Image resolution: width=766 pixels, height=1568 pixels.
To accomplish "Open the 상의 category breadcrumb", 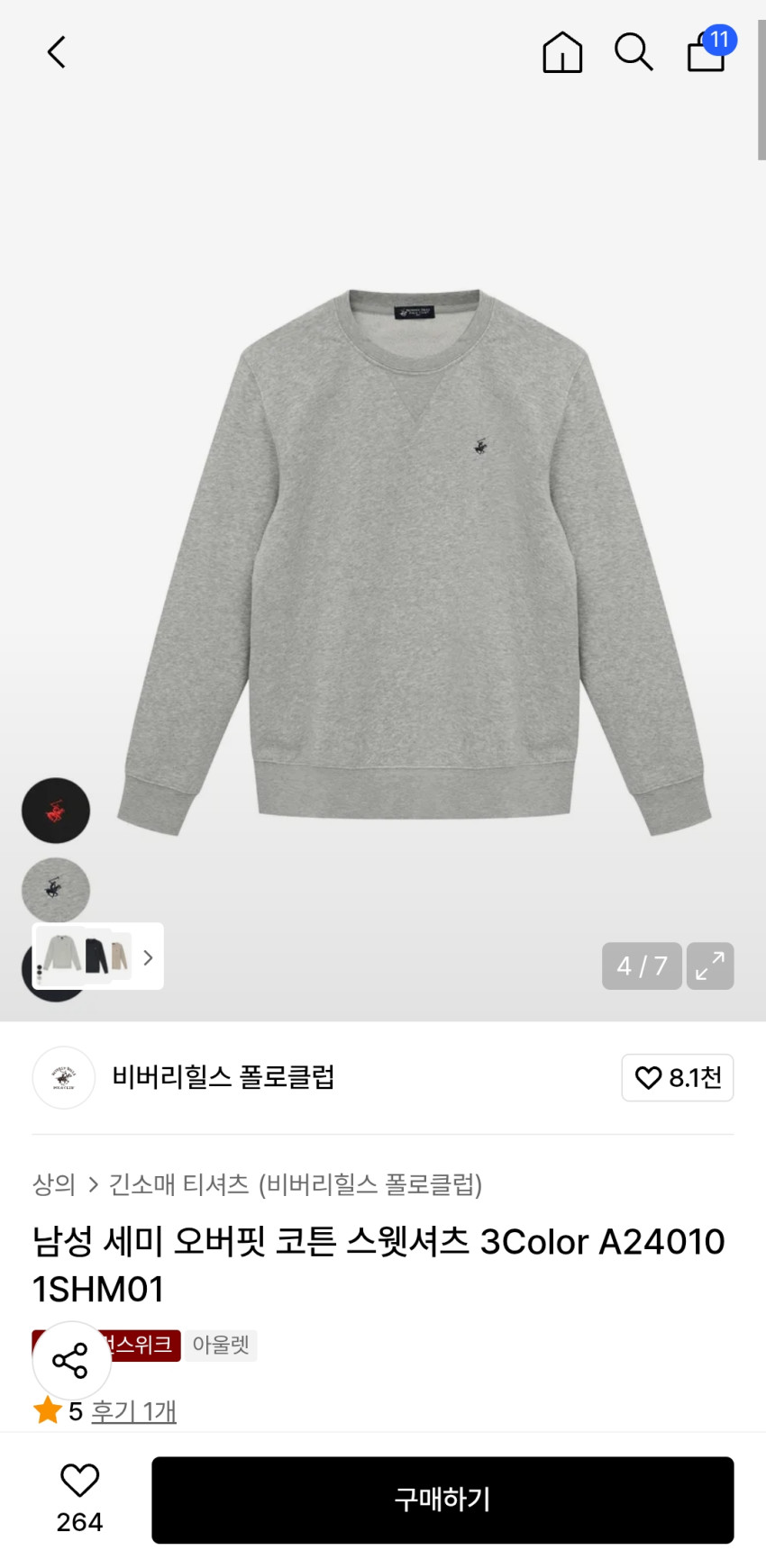I will tap(54, 1184).
